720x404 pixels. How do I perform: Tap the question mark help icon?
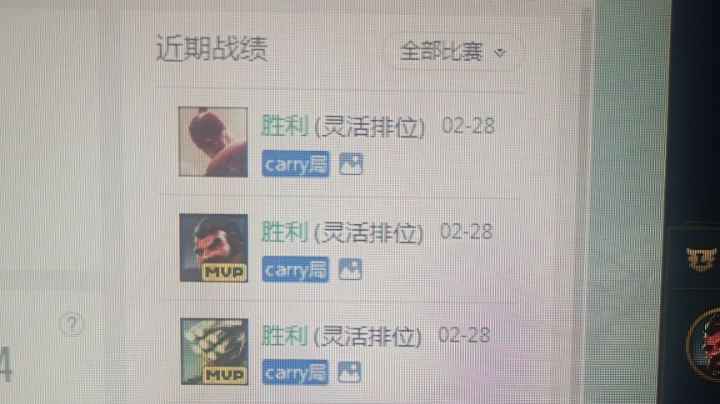pos(71,324)
